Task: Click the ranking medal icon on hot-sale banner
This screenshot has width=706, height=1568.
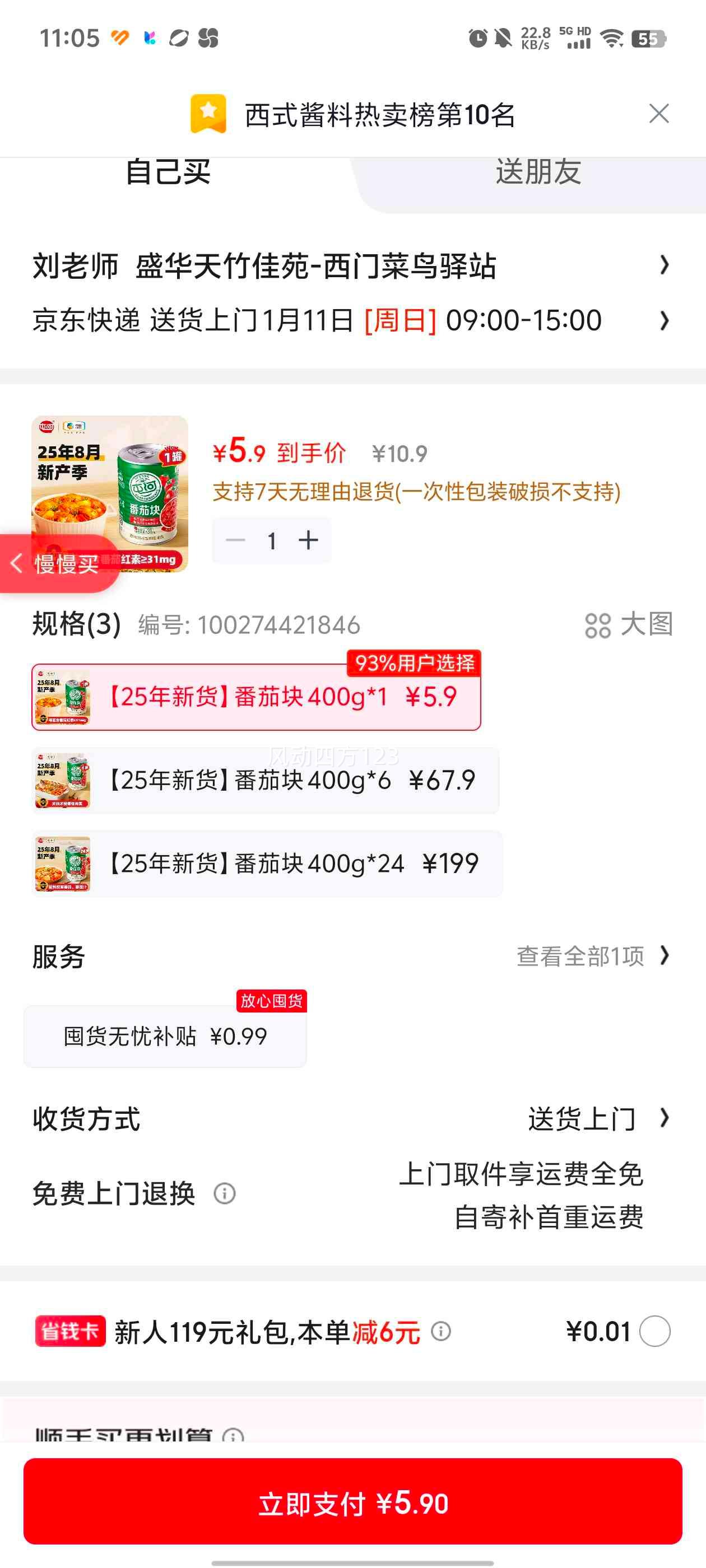Action: 207,114
